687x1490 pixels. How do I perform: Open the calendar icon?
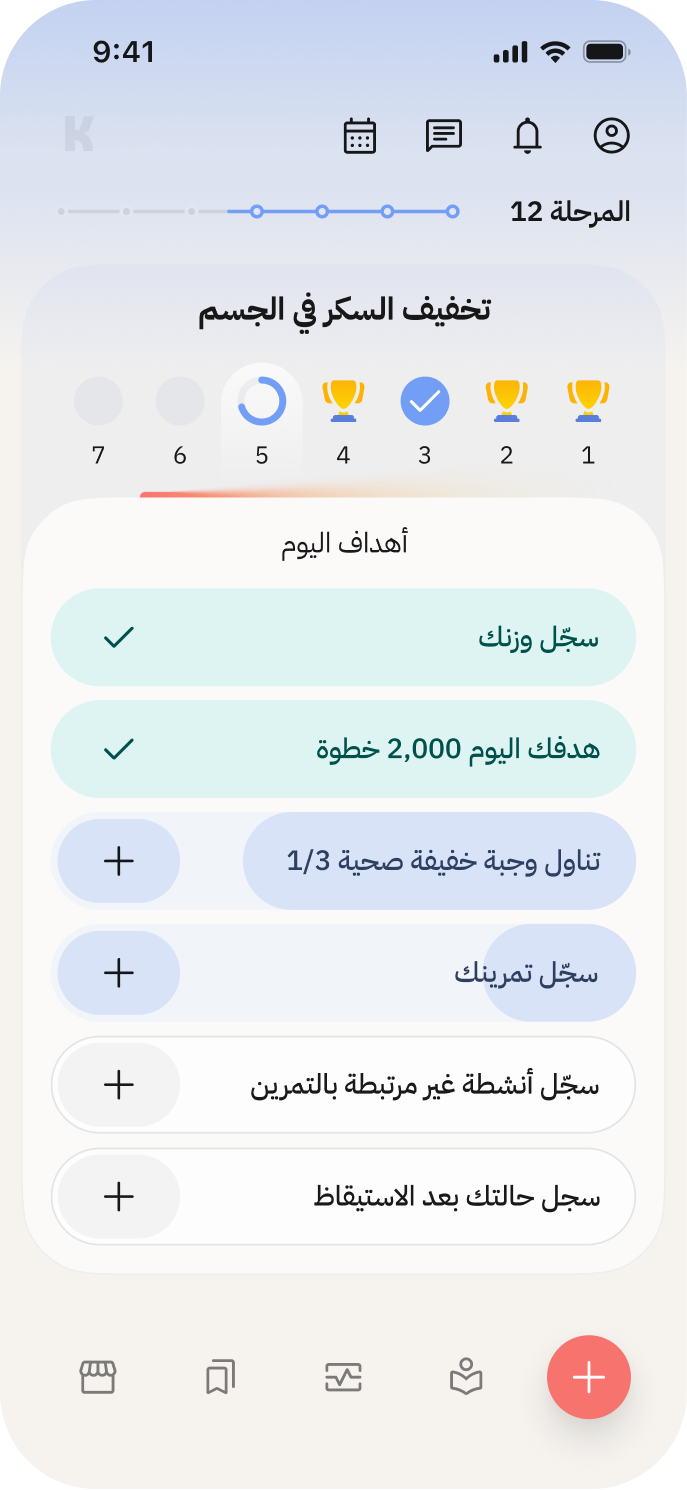(x=360, y=136)
